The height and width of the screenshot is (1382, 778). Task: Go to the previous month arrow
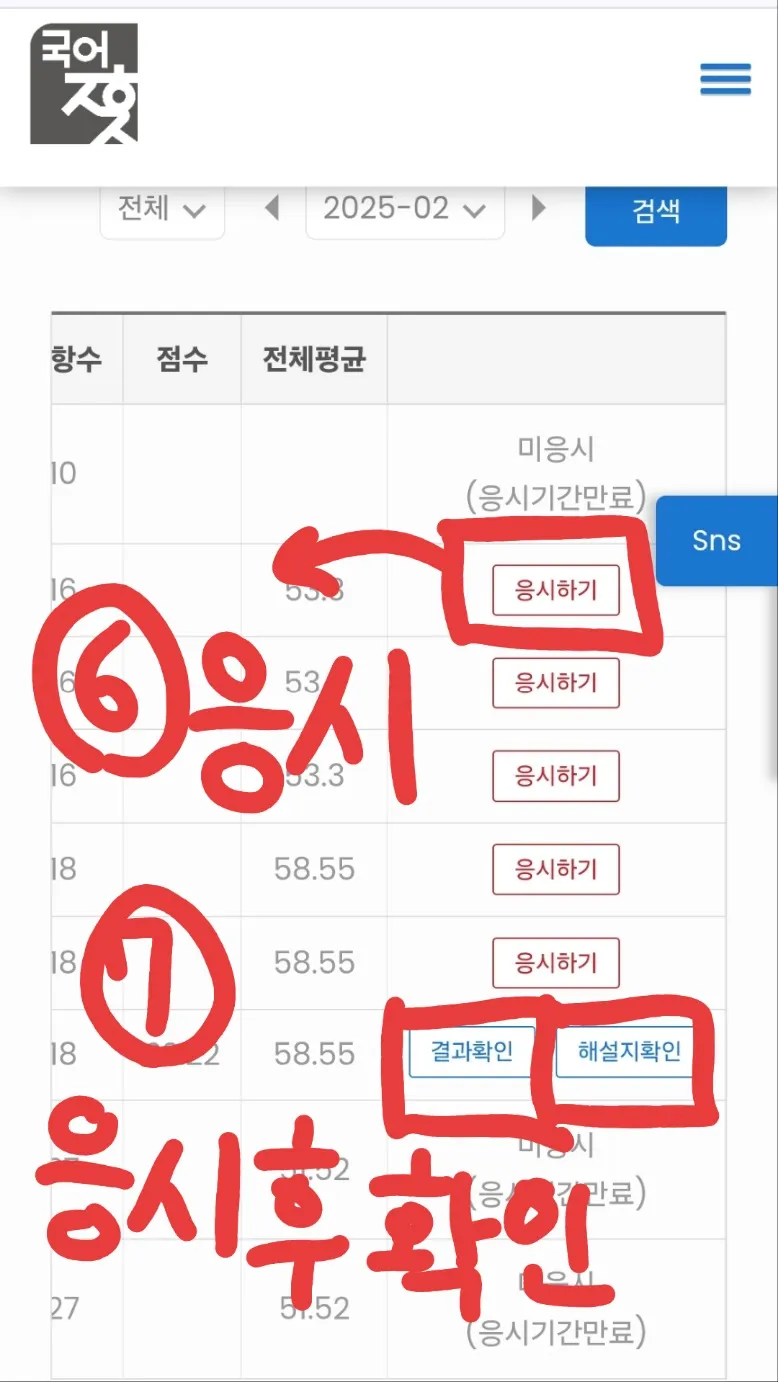point(271,208)
